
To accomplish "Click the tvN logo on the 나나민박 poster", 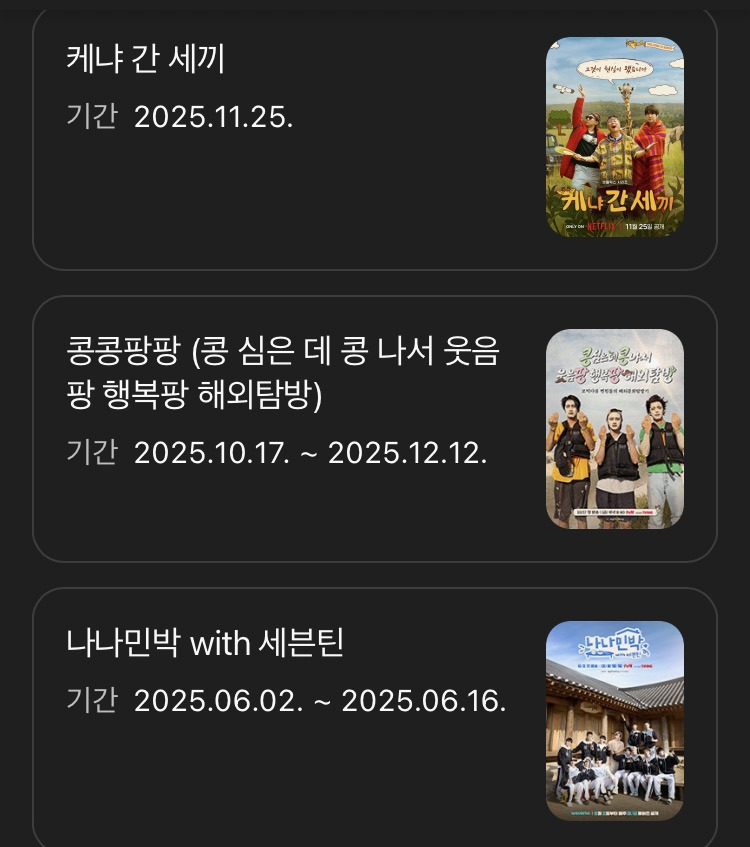I will 627,666.
